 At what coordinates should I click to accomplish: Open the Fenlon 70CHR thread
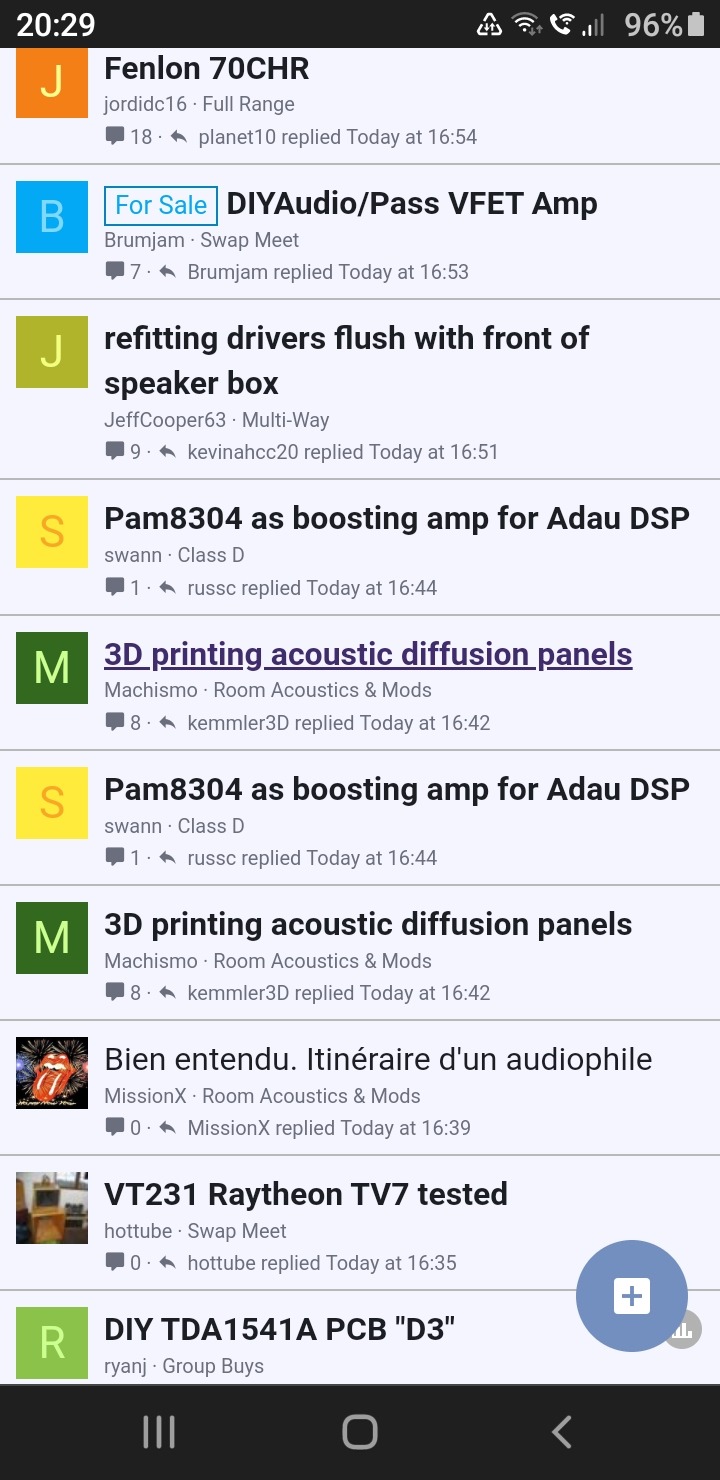206,69
